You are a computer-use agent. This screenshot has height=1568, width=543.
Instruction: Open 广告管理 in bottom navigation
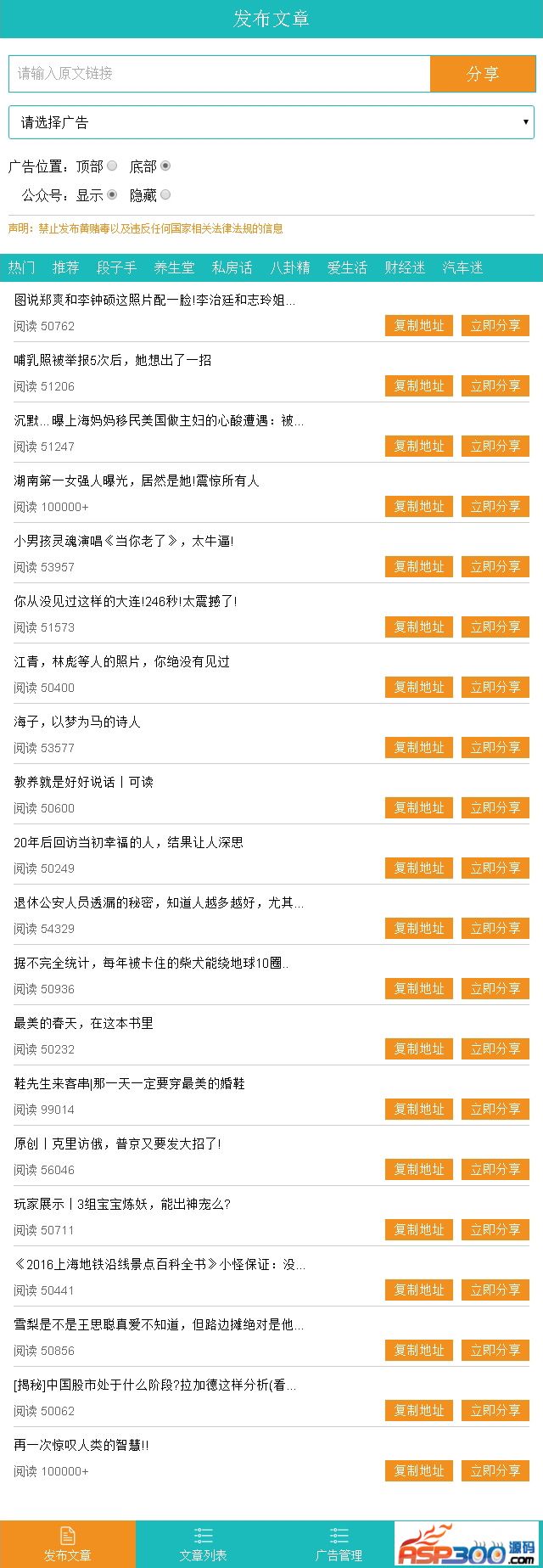coord(339,1544)
